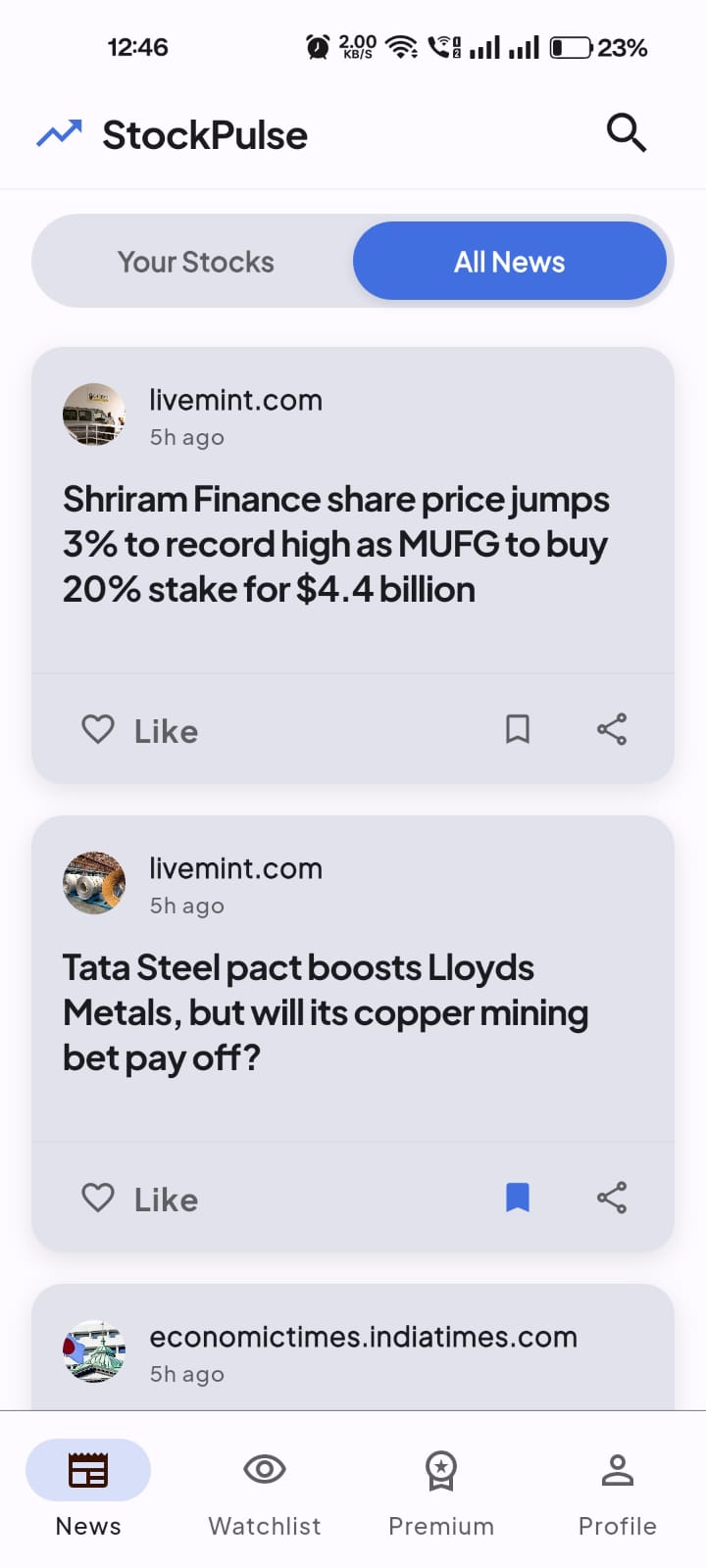This screenshot has height=1568, width=706.
Task: Open the search icon in StockPulse header
Action: click(x=626, y=133)
